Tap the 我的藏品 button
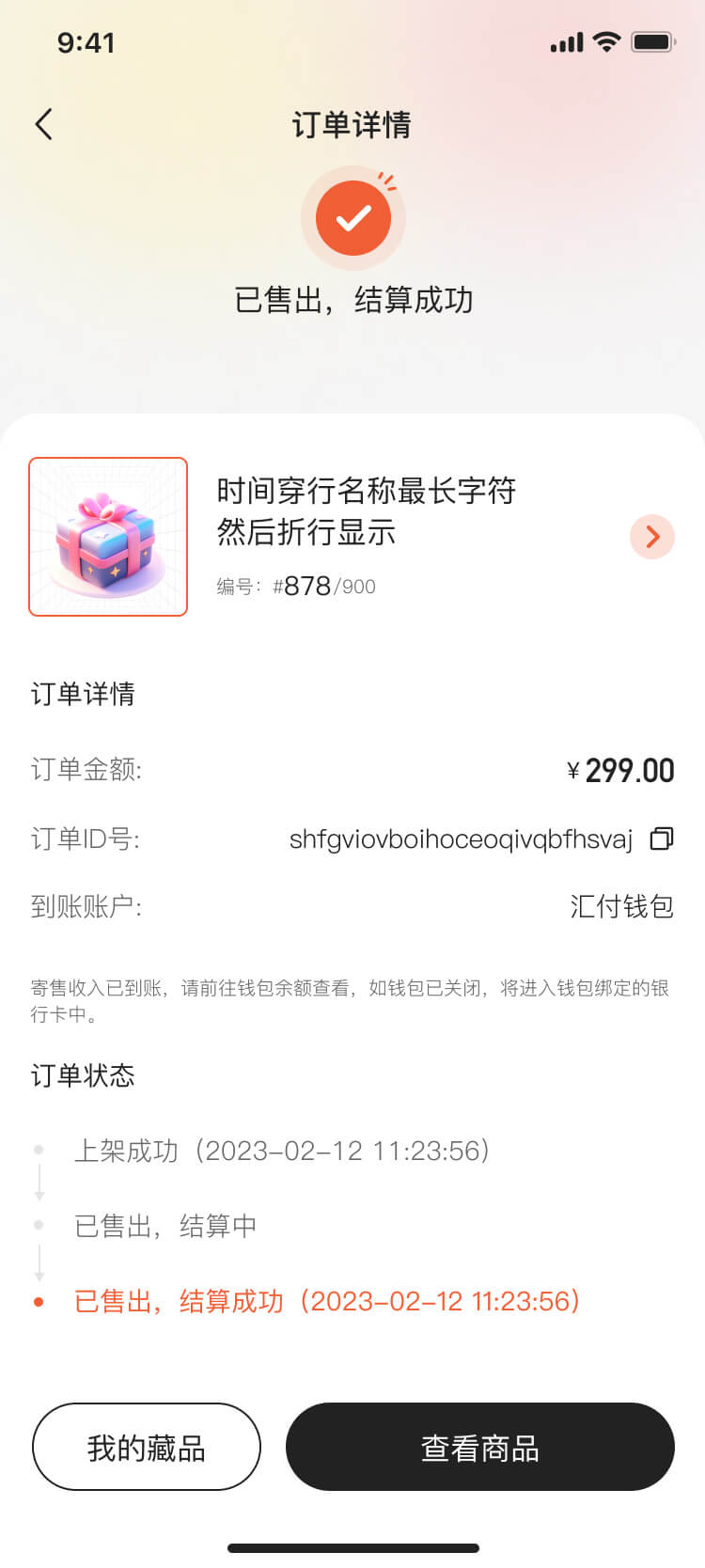This screenshot has height=1568, width=705. (x=146, y=1448)
